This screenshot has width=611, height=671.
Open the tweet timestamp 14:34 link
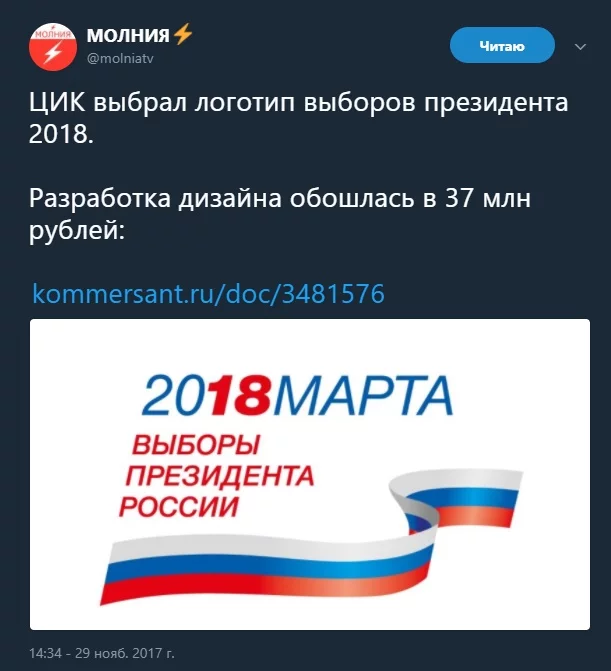pyautogui.click(x=101, y=651)
